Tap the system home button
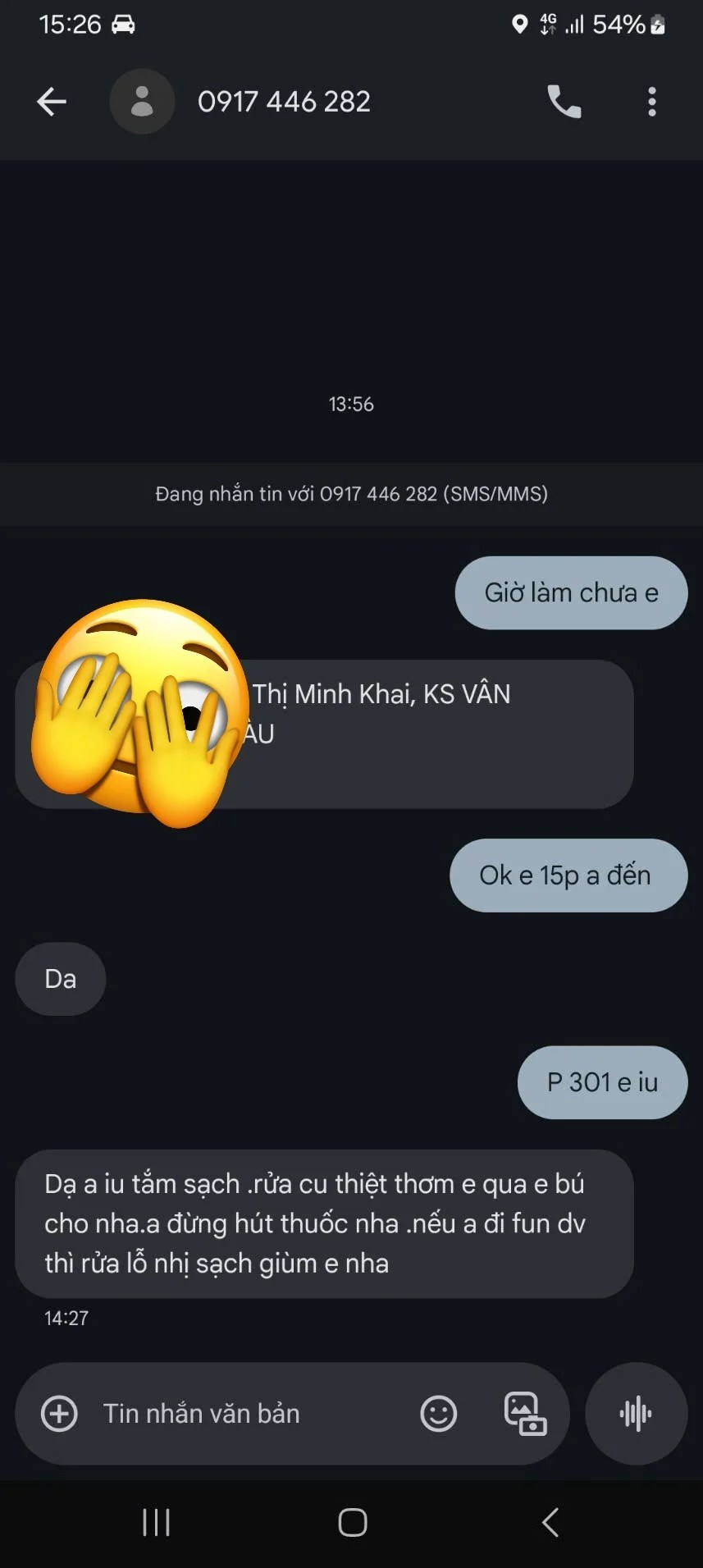The width and height of the screenshot is (703, 1568). (x=352, y=1523)
